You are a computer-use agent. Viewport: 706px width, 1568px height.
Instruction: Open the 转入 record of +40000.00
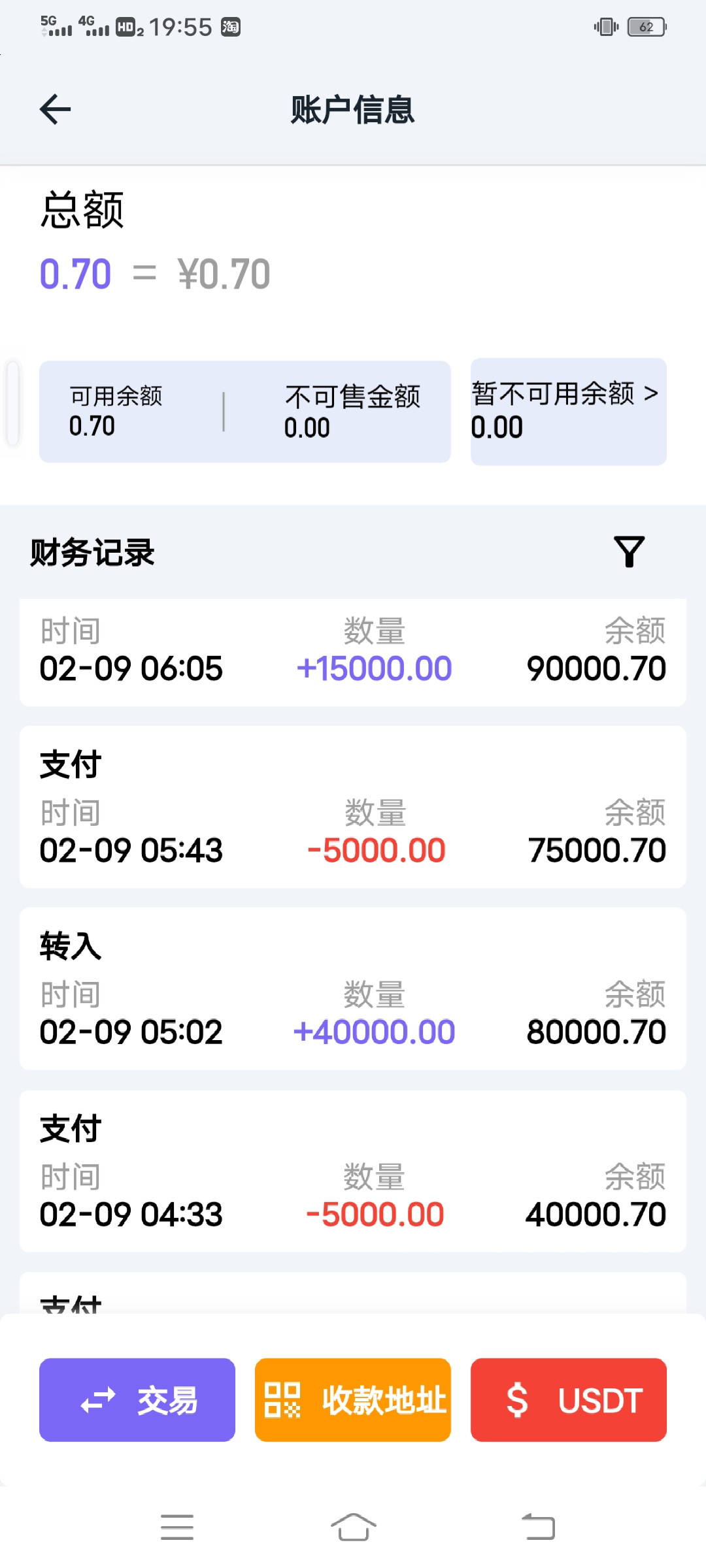pos(353,988)
